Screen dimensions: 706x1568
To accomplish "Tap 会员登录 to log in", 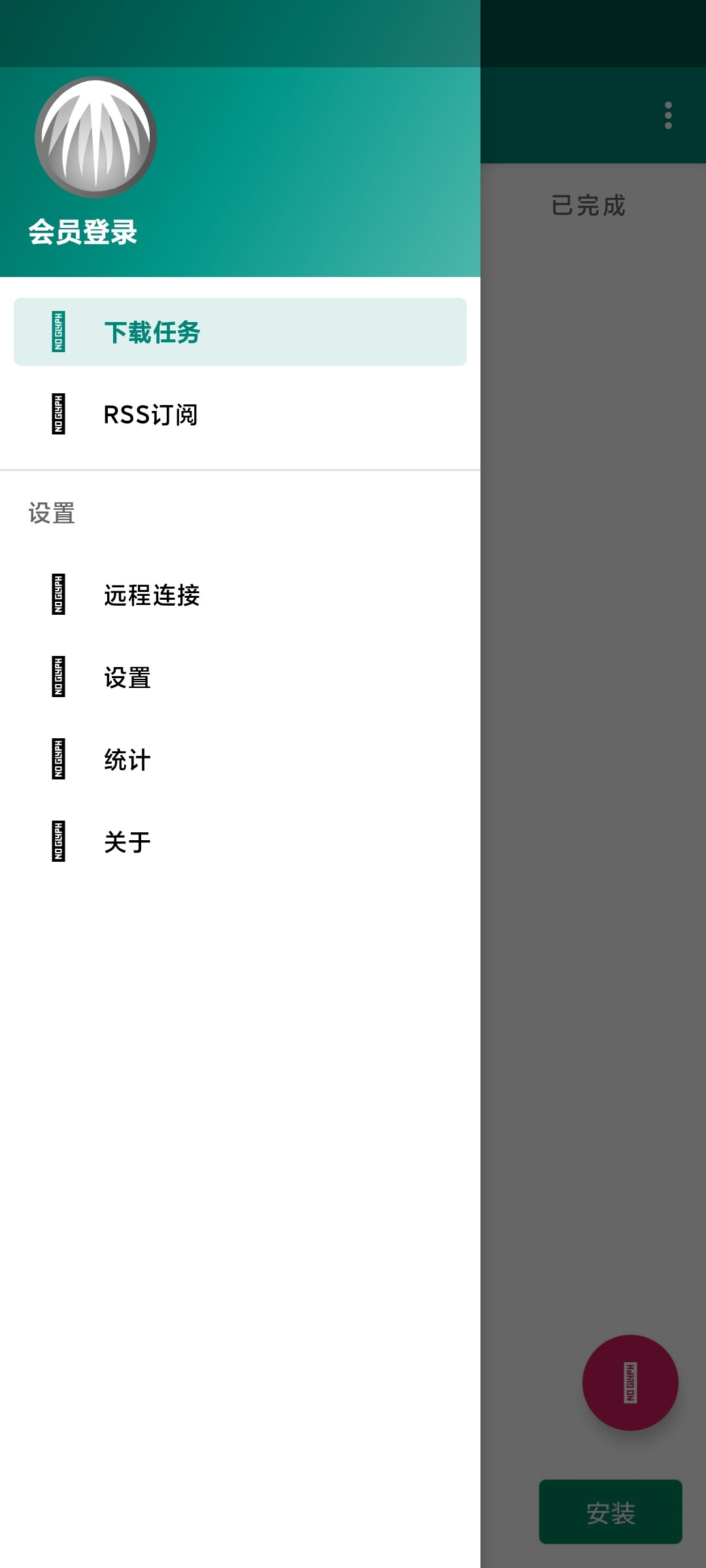I will click(83, 232).
